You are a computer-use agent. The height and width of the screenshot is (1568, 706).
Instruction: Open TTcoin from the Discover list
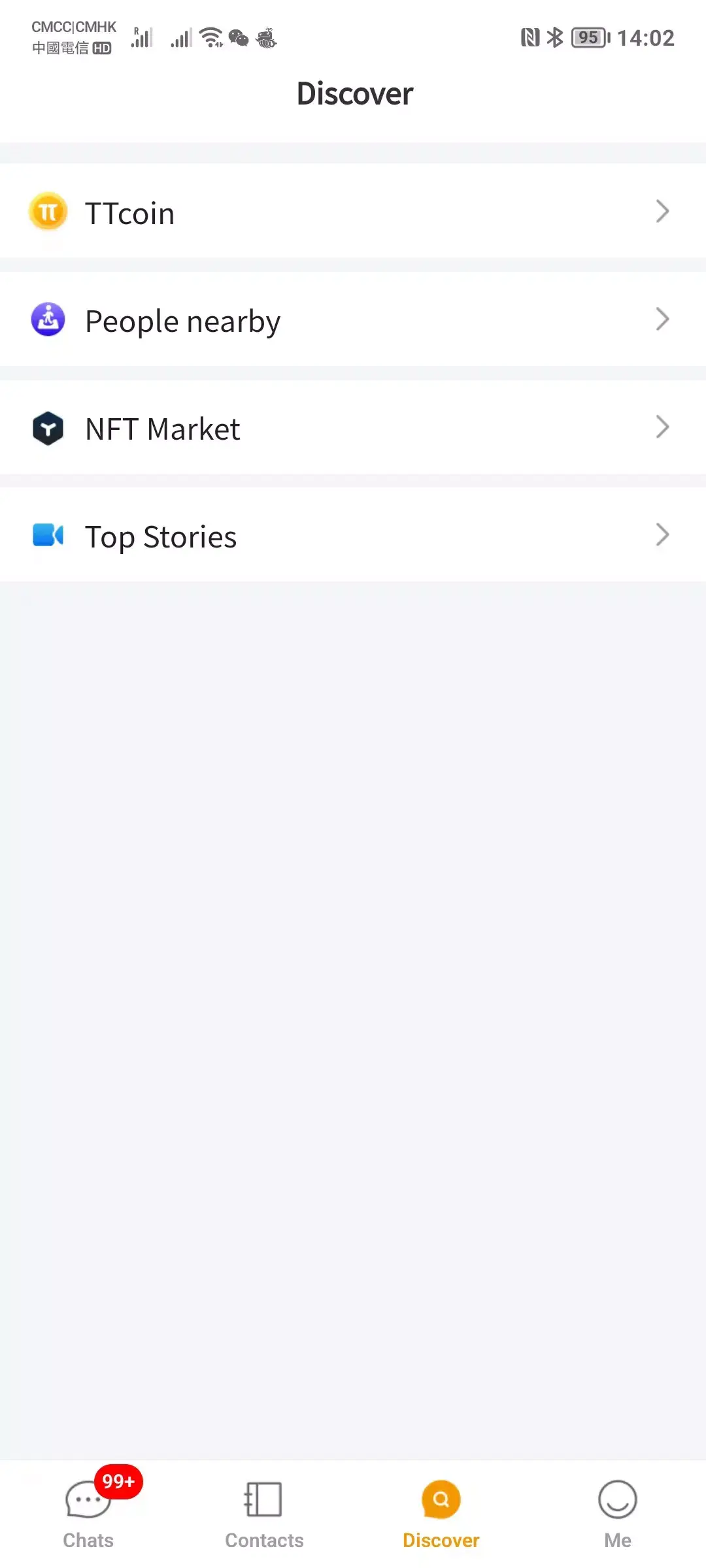[129, 212]
